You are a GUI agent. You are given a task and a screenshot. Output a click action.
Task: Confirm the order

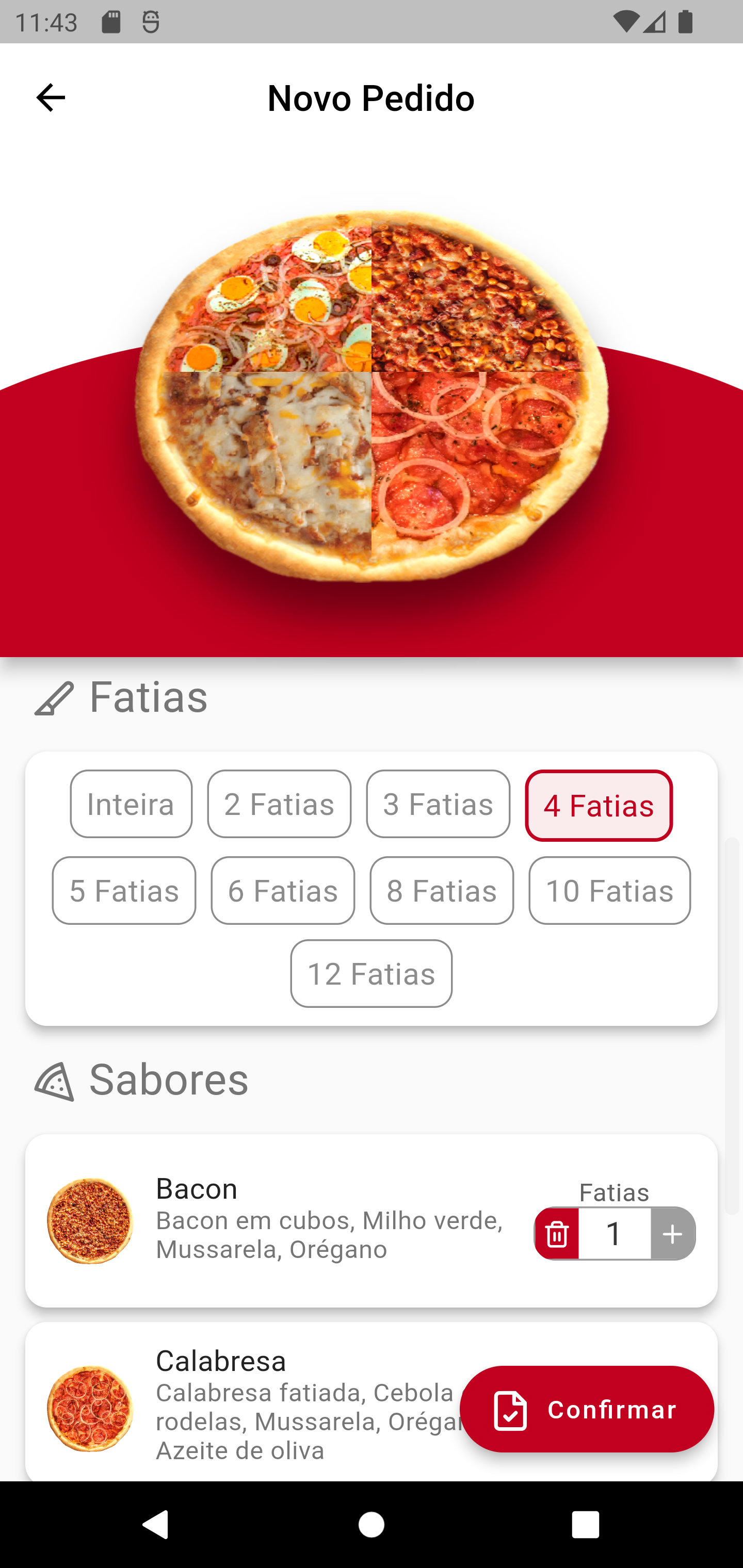[587, 1409]
